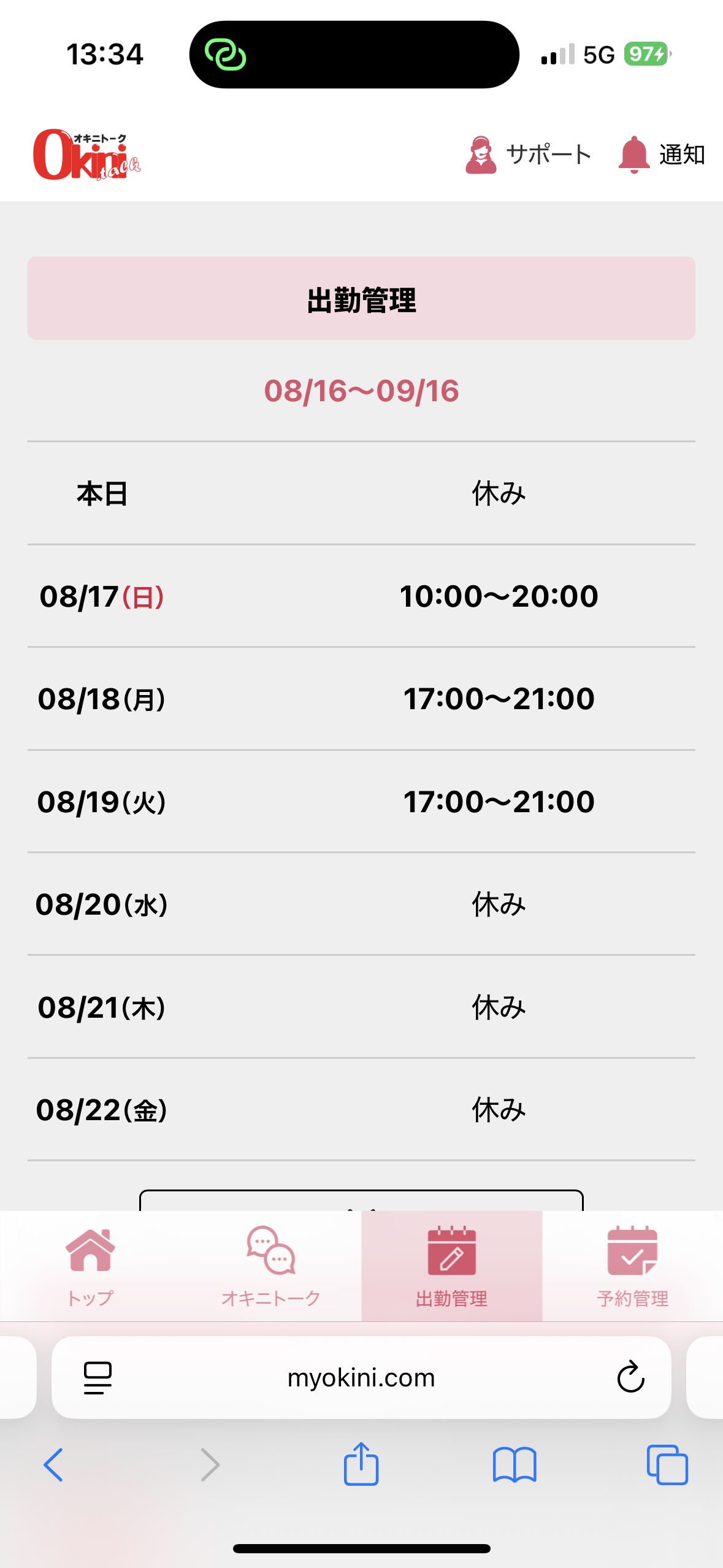Open the 08/20 day off row
723x1568 pixels.
[x=361, y=904]
